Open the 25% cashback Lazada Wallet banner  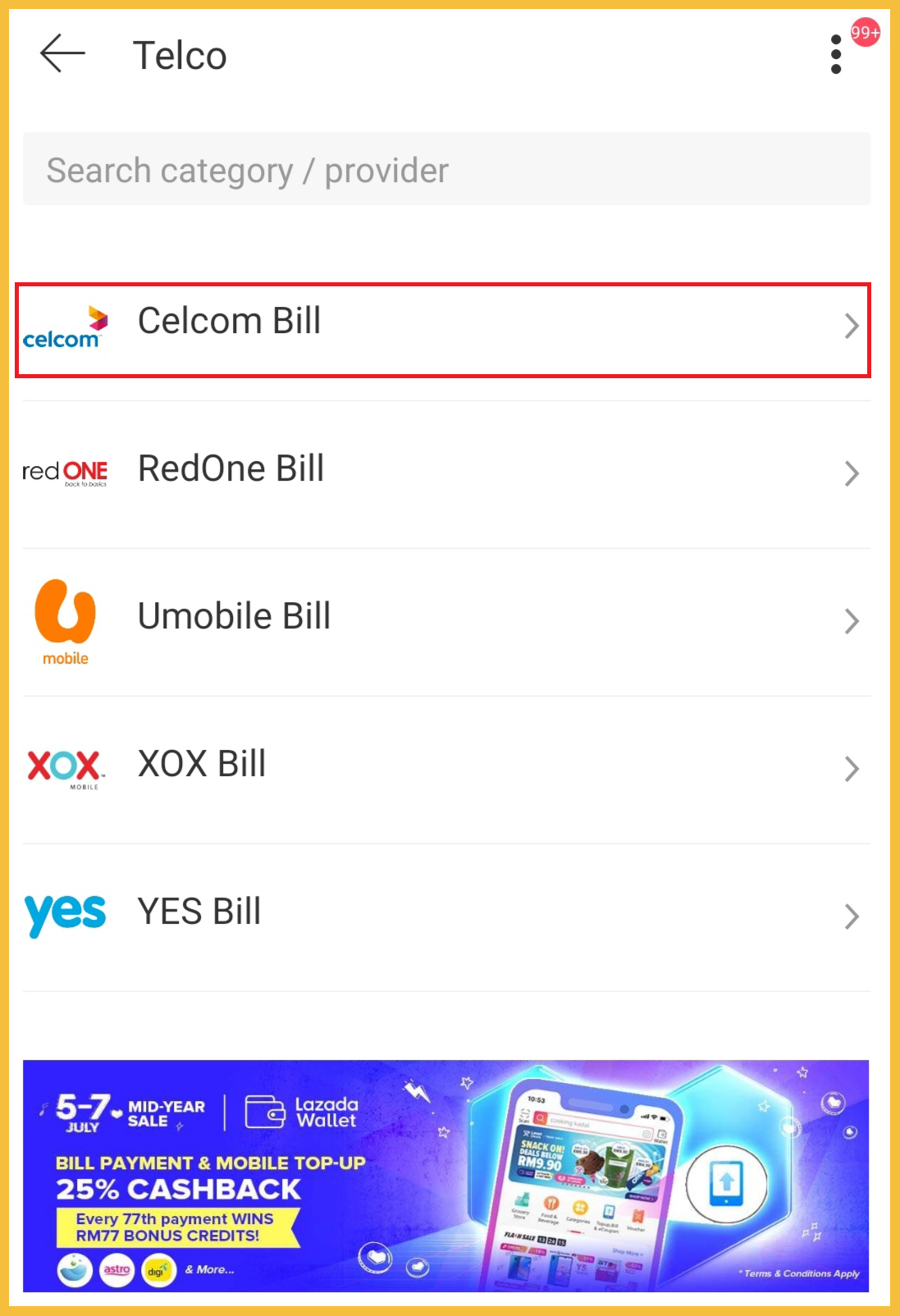445,1175
